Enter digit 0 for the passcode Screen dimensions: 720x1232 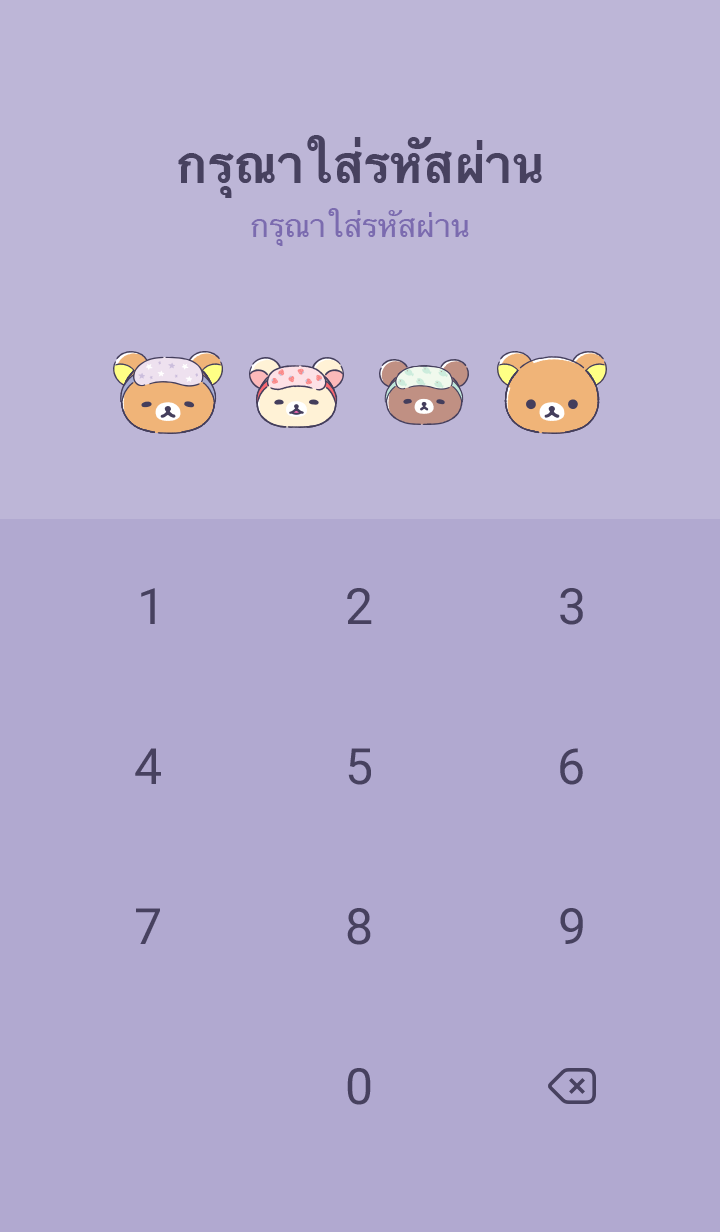359,1087
